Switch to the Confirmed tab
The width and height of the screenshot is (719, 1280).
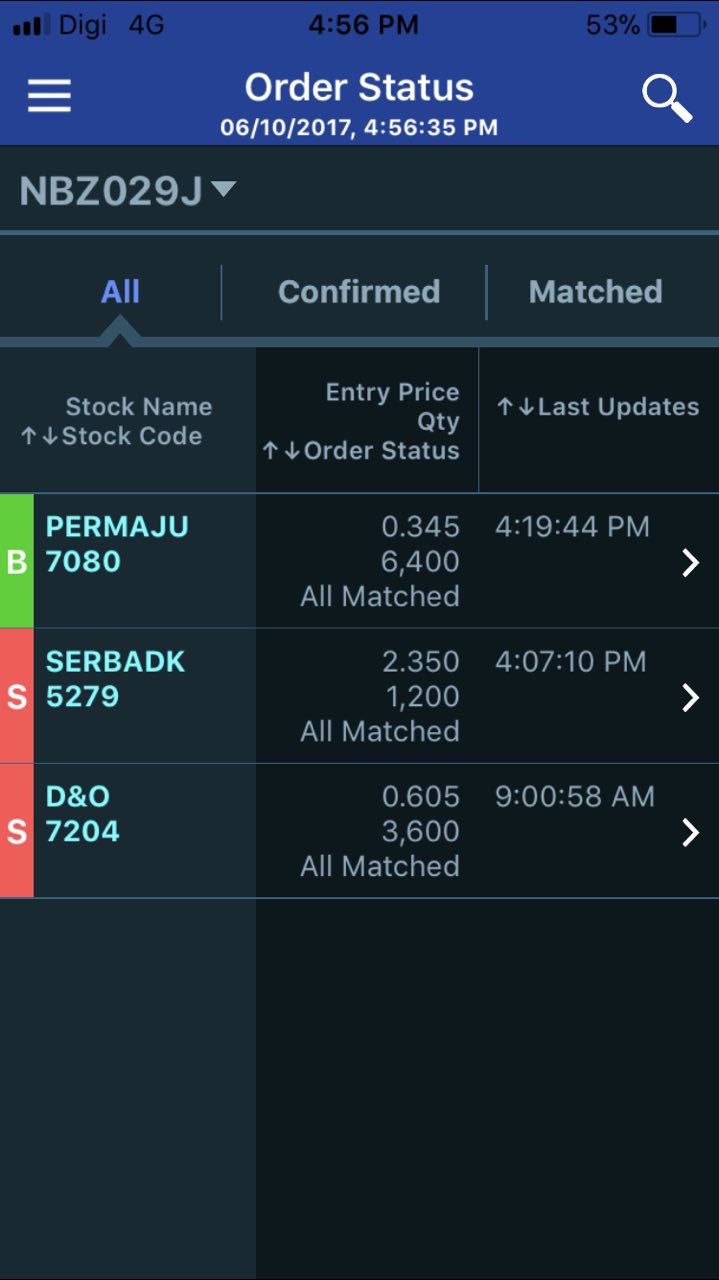[x=359, y=292]
